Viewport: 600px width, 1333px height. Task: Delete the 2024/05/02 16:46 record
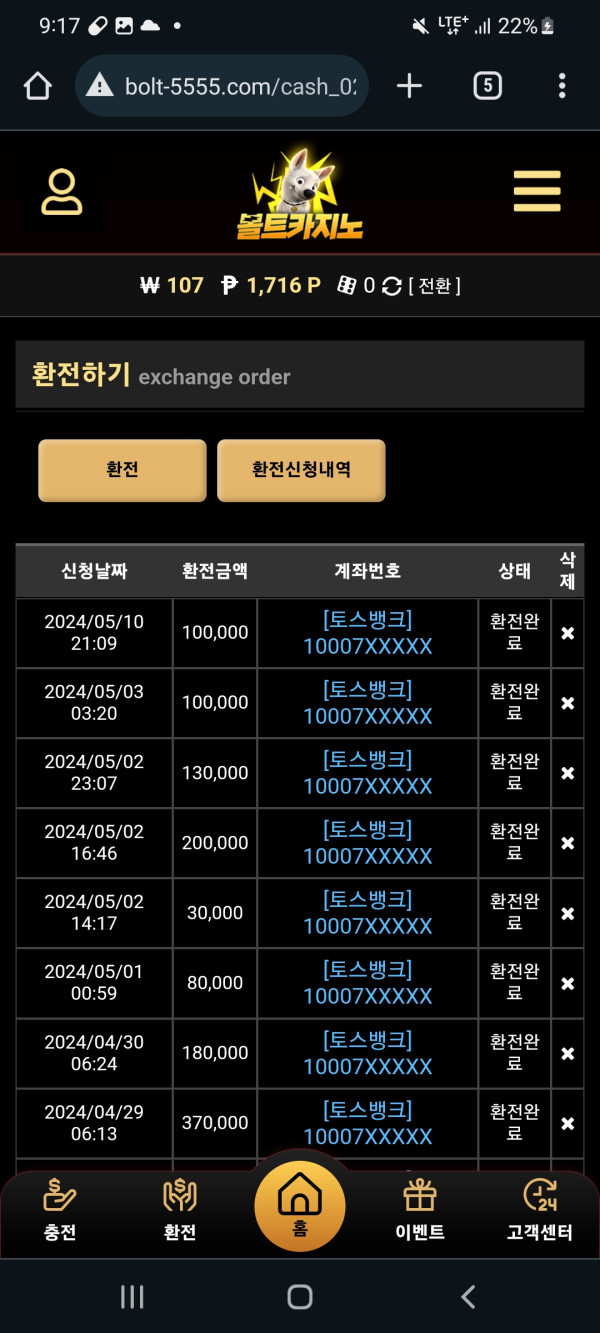567,843
